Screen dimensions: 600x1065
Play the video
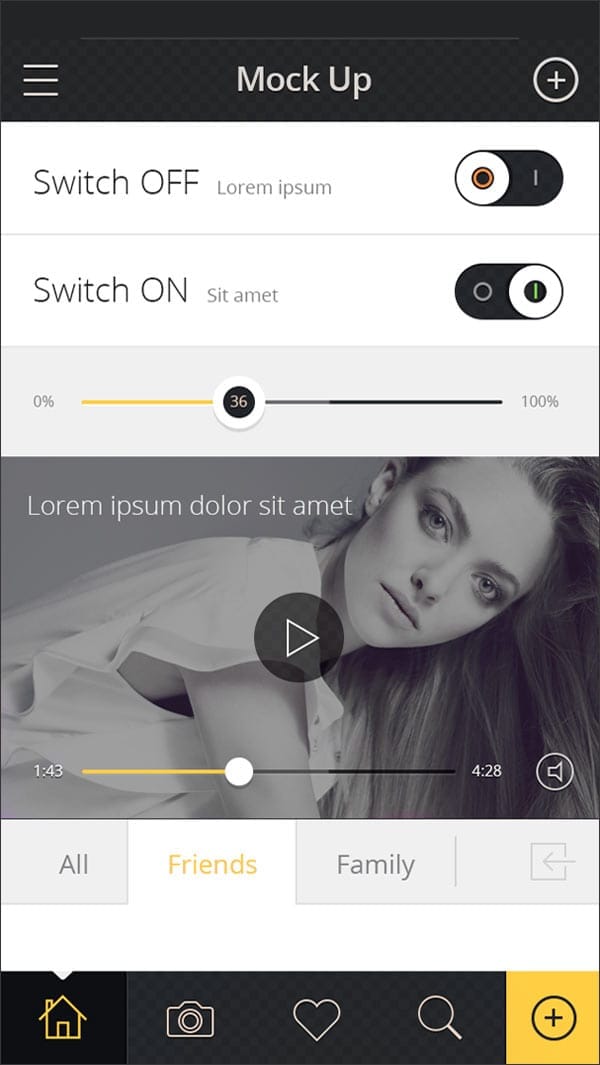[298, 637]
